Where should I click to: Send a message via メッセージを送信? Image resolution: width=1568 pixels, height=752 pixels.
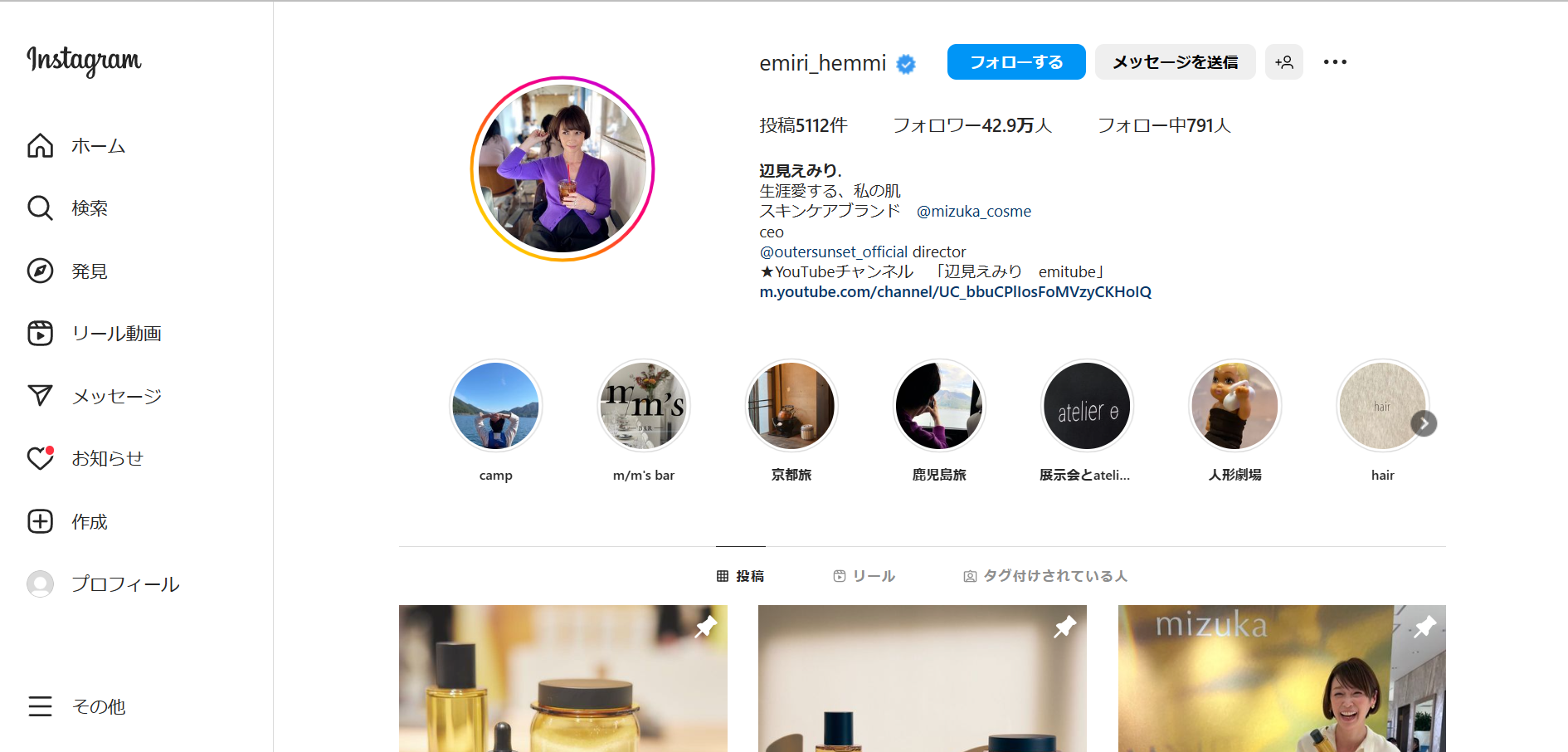coord(1175,62)
